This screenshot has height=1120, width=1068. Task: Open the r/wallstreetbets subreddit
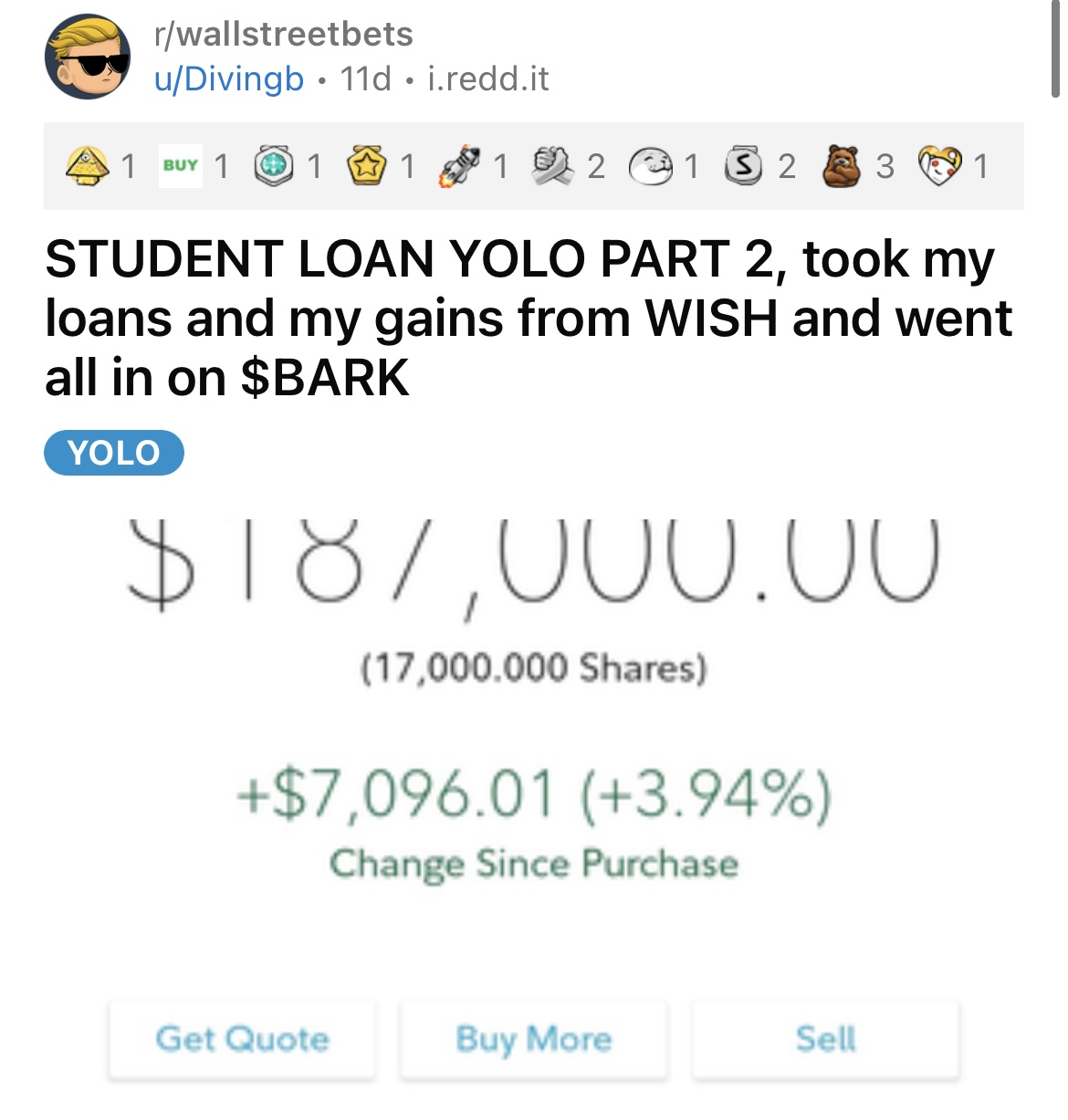click(284, 35)
